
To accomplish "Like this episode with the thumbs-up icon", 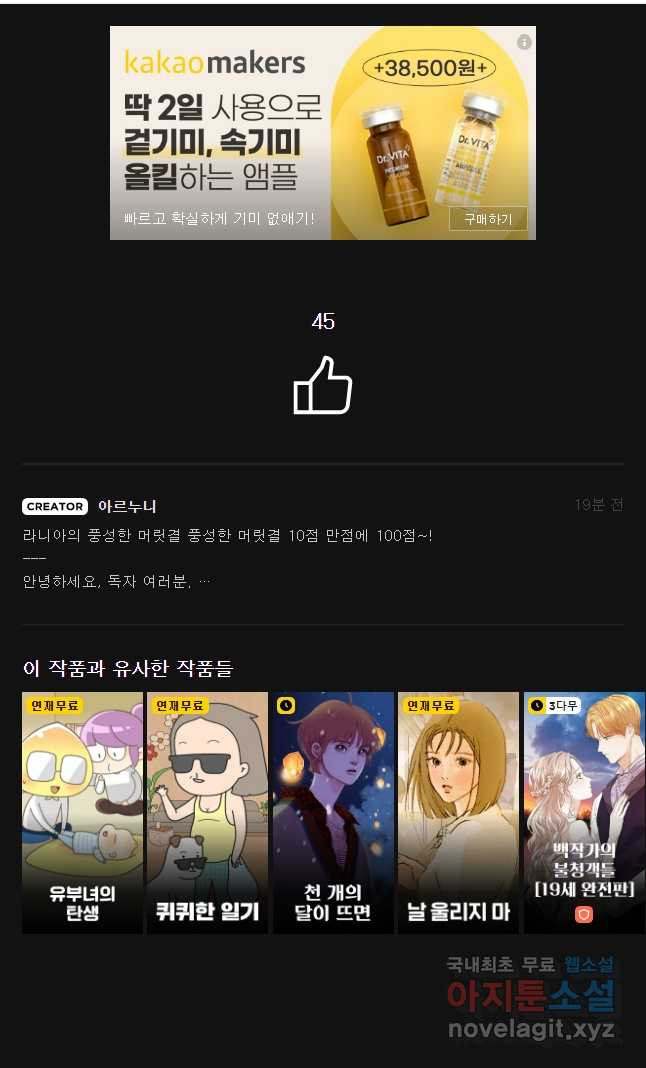I will (x=322, y=386).
